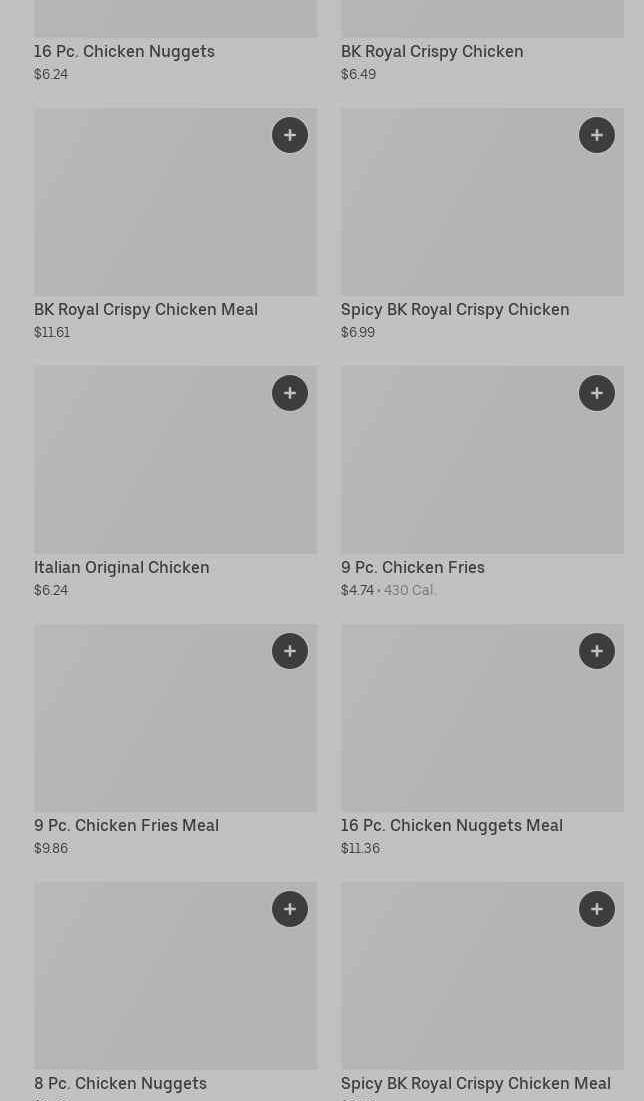Add 8 Pc. Chicken Nuggets to cart
The image size is (644, 1101).
tap(290, 909)
